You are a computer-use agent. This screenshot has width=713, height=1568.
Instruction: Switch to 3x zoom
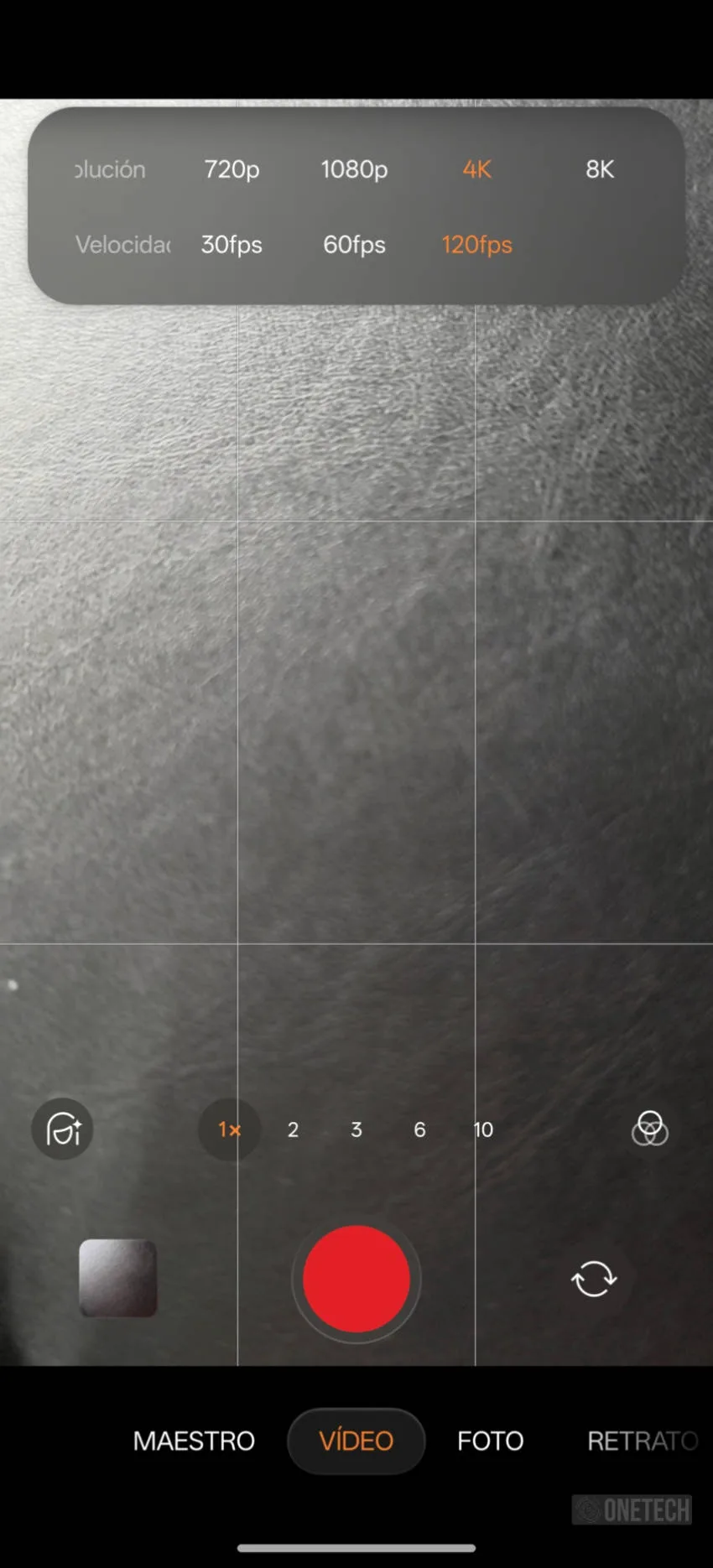[356, 1129]
